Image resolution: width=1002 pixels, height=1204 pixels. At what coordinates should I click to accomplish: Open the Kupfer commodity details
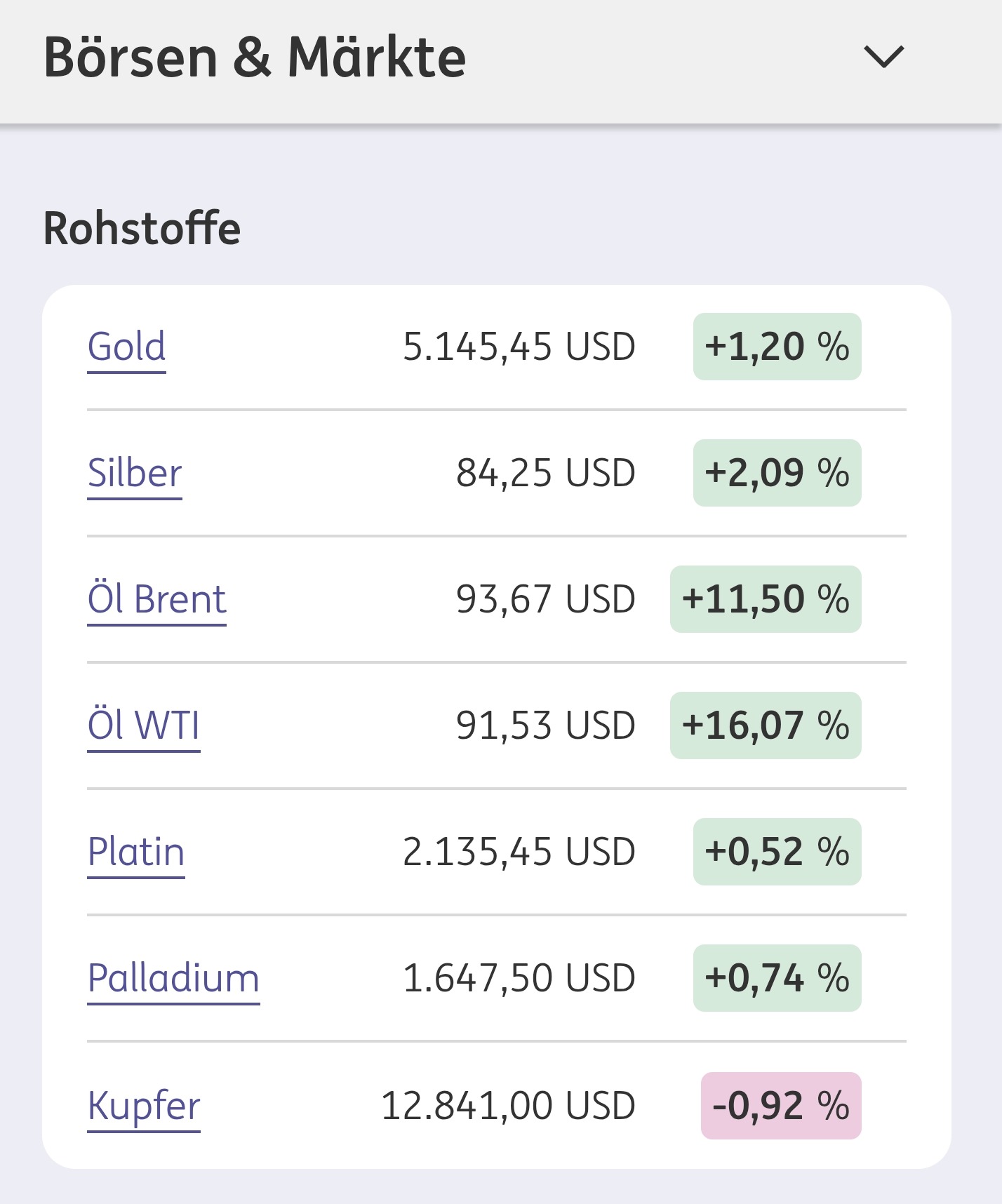click(142, 1104)
